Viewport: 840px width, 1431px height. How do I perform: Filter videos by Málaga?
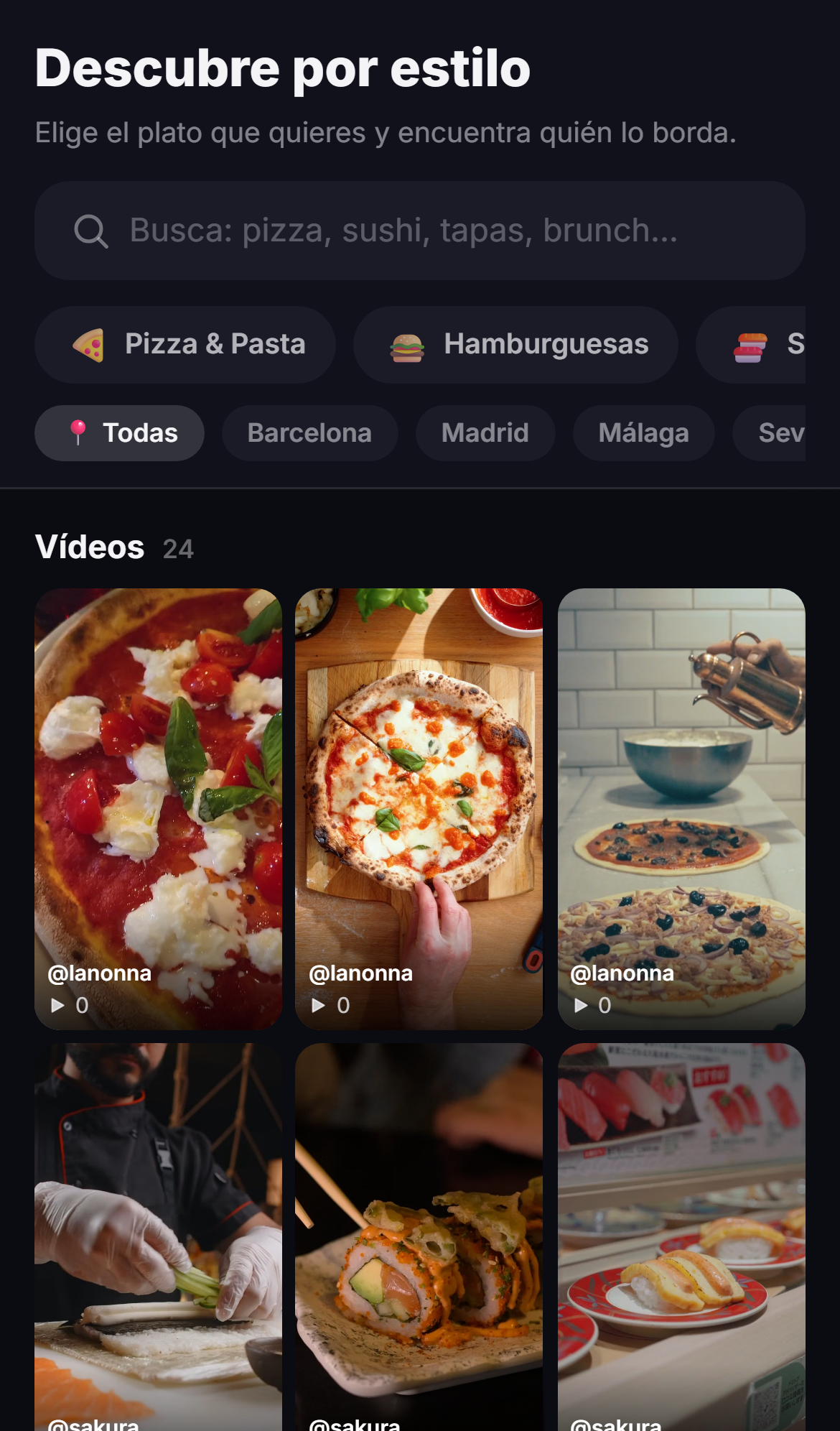point(644,433)
